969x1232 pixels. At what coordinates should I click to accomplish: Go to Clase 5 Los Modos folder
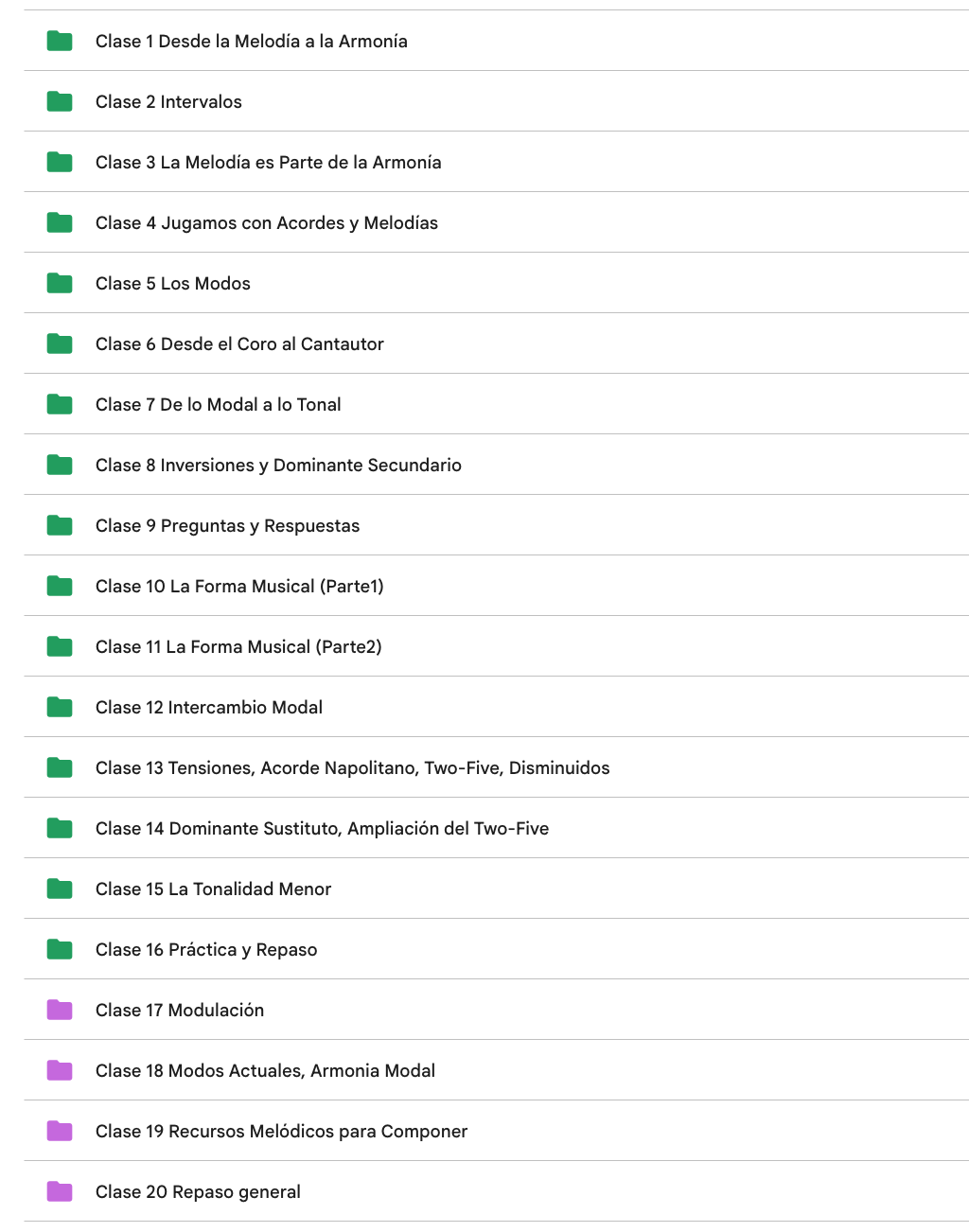pyautogui.click(x=172, y=283)
